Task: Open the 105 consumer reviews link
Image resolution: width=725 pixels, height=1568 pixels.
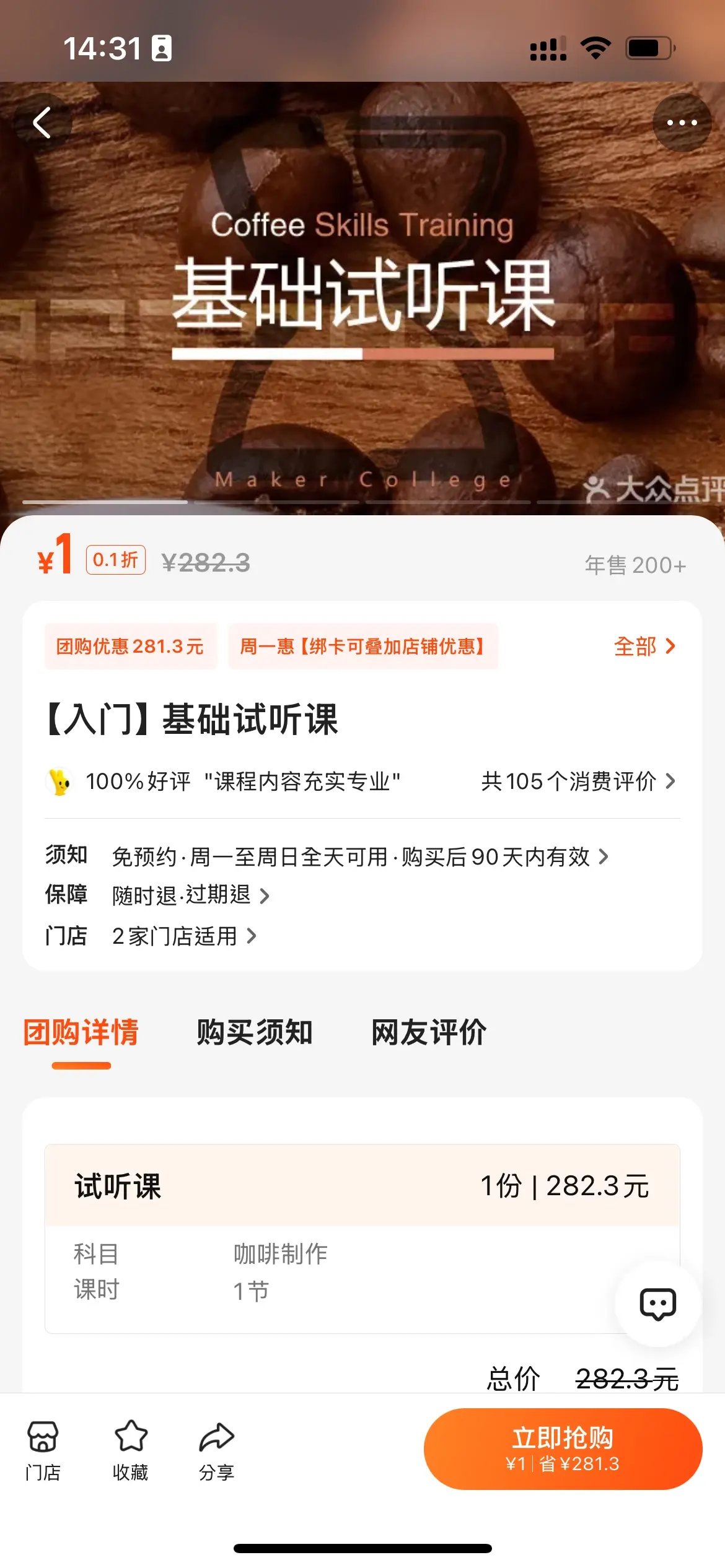Action: [578, 781]
